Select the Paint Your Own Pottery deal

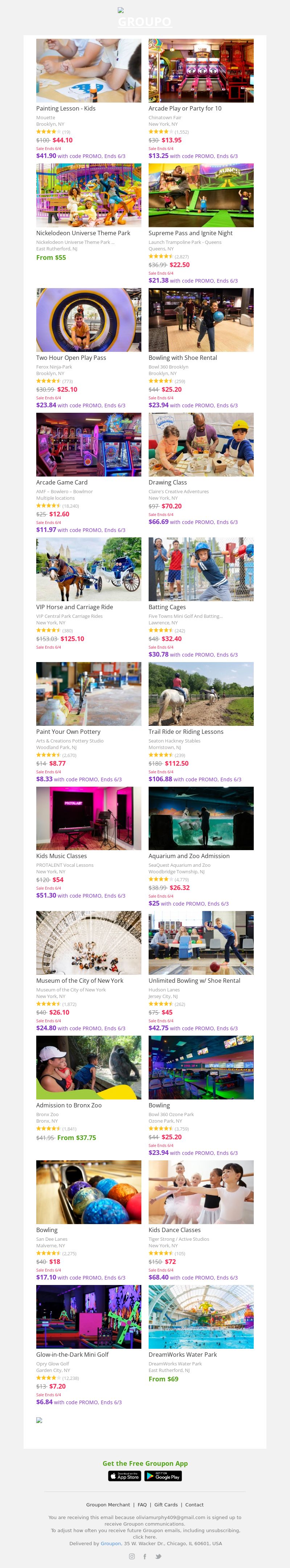pos(88,694)
